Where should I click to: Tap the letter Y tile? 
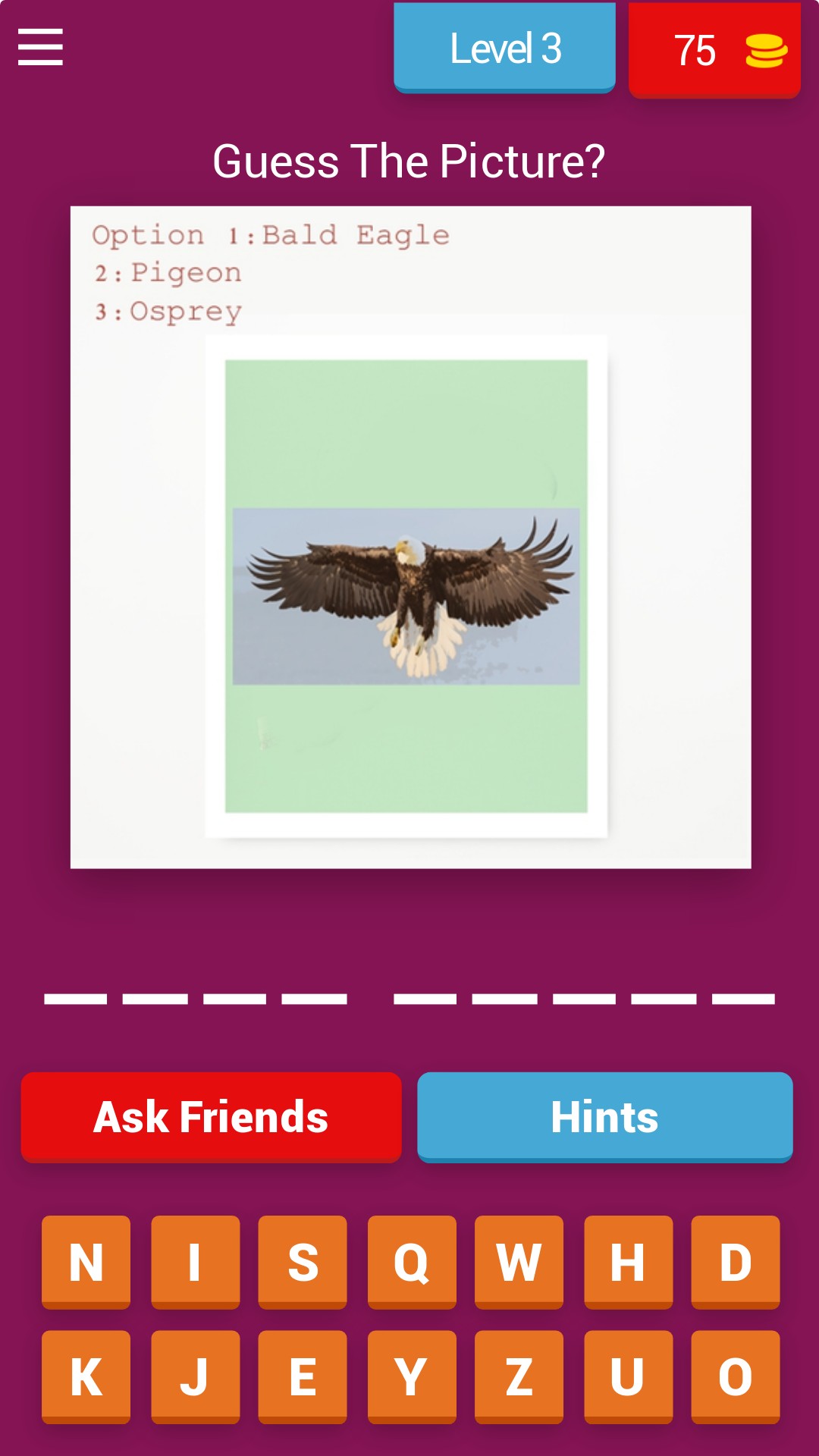click(x=412, y=1376)
